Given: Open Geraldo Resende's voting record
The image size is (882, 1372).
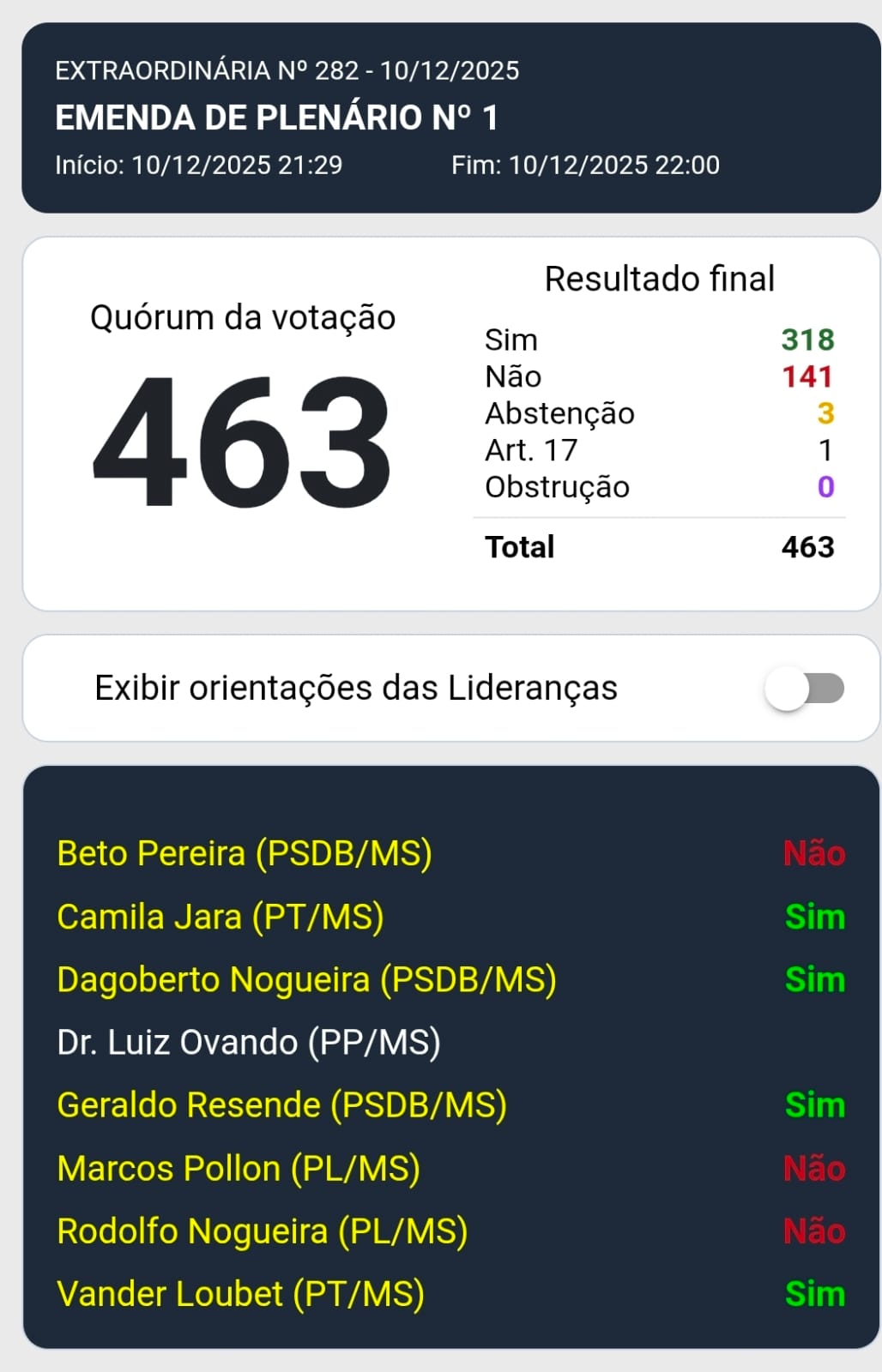Looking at the screenshot, I should pyautogui.click(x=283, y=1104).
